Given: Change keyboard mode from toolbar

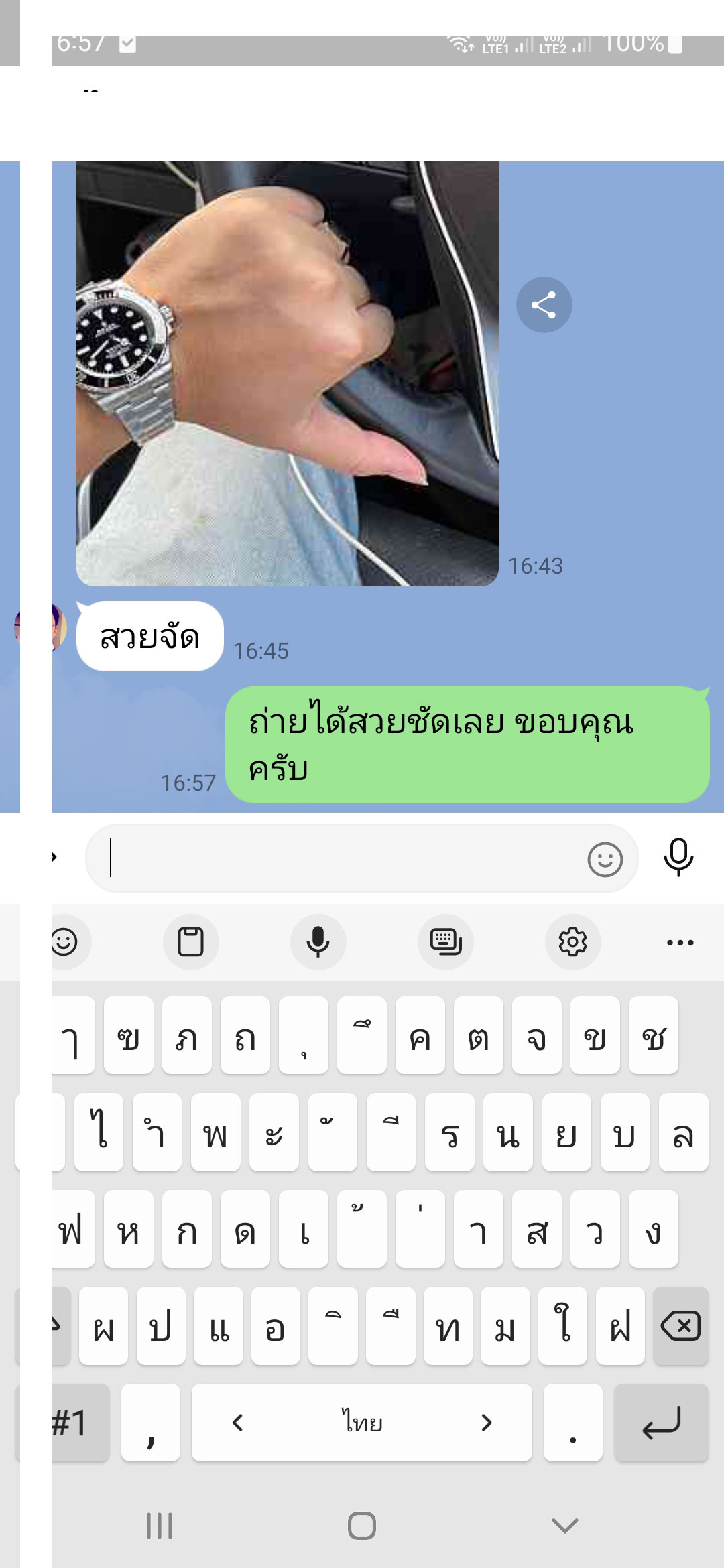Looking at the screenshot, I should [445, 941].
